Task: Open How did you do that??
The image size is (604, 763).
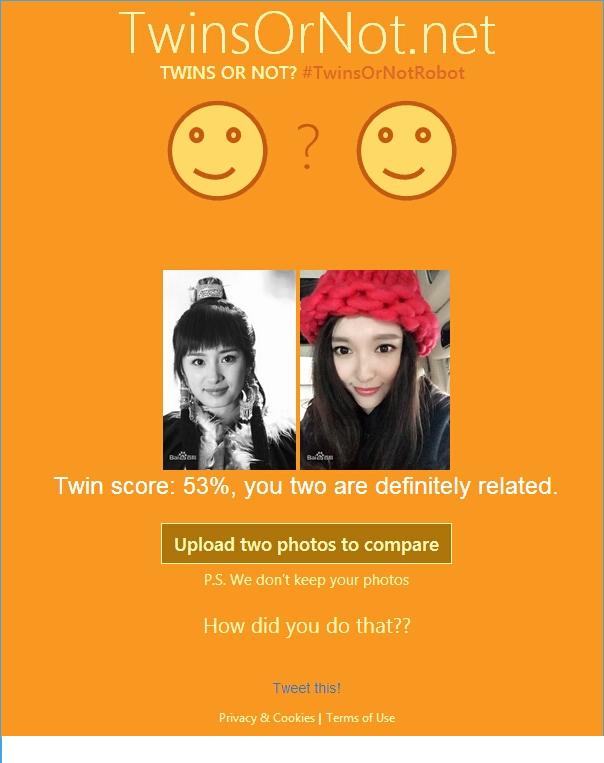Action: click(x=307, y=626)
